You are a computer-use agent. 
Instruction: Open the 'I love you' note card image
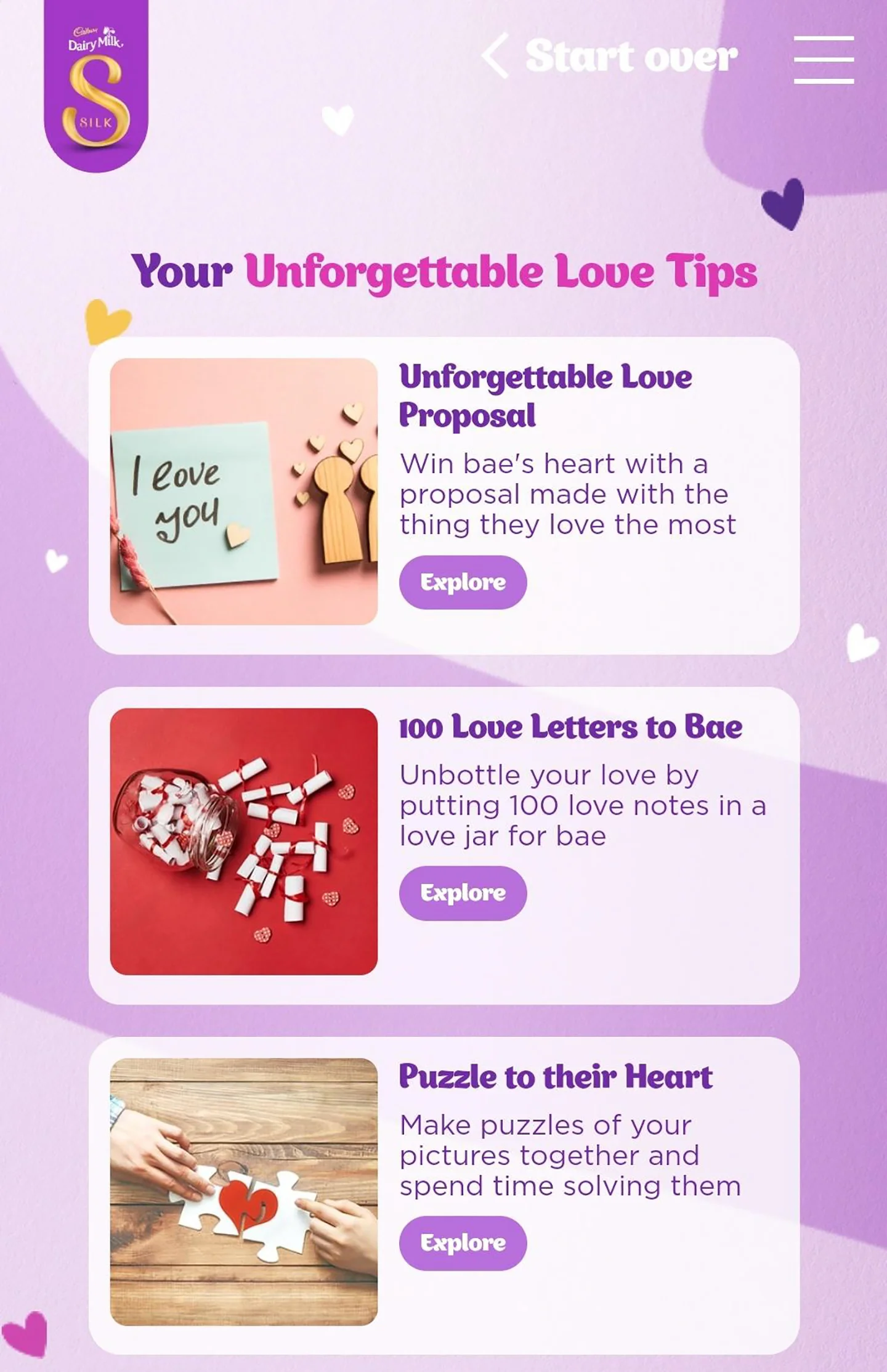coord(243,492)
